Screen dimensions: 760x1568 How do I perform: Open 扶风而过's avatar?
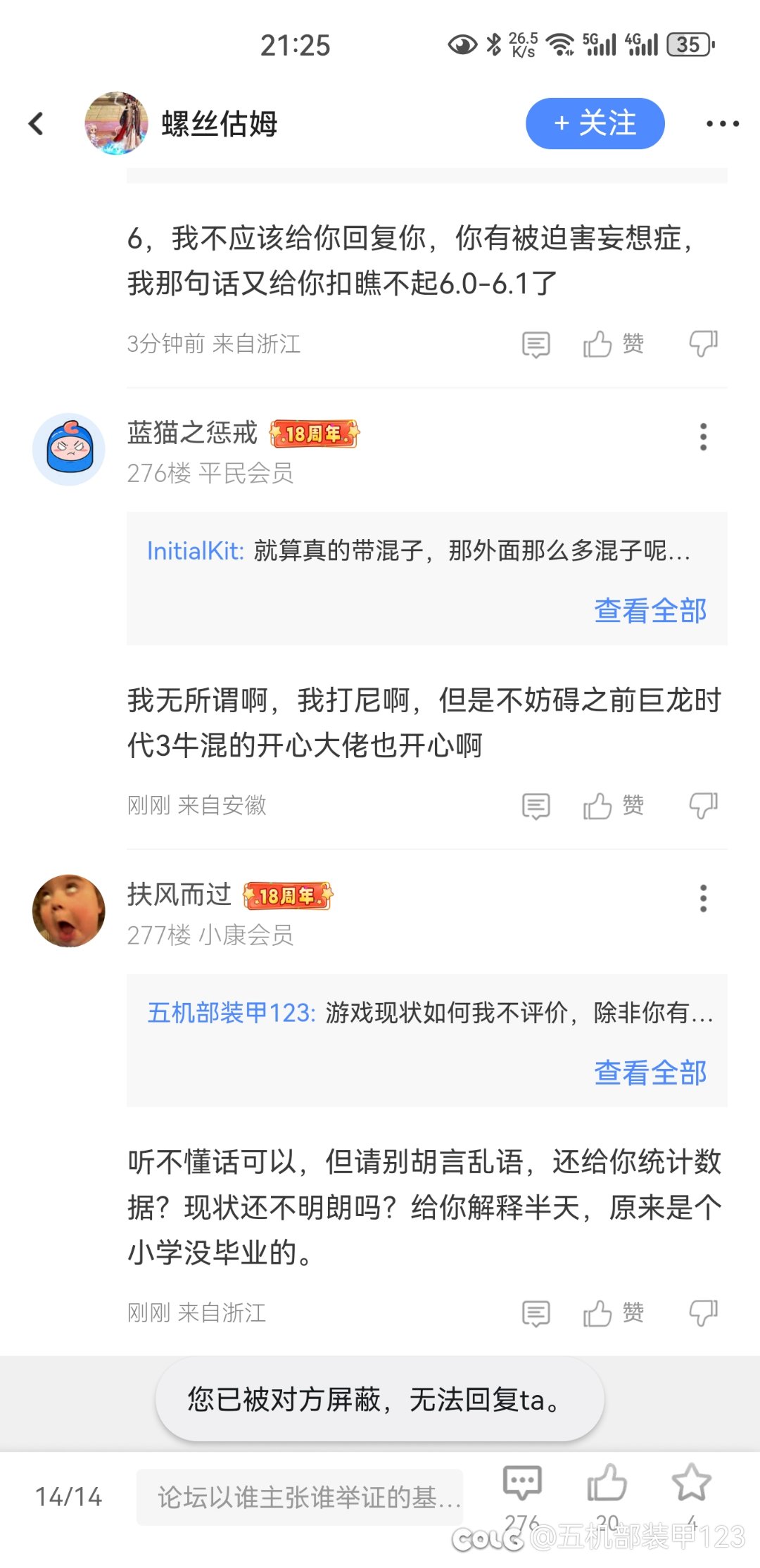69,911
